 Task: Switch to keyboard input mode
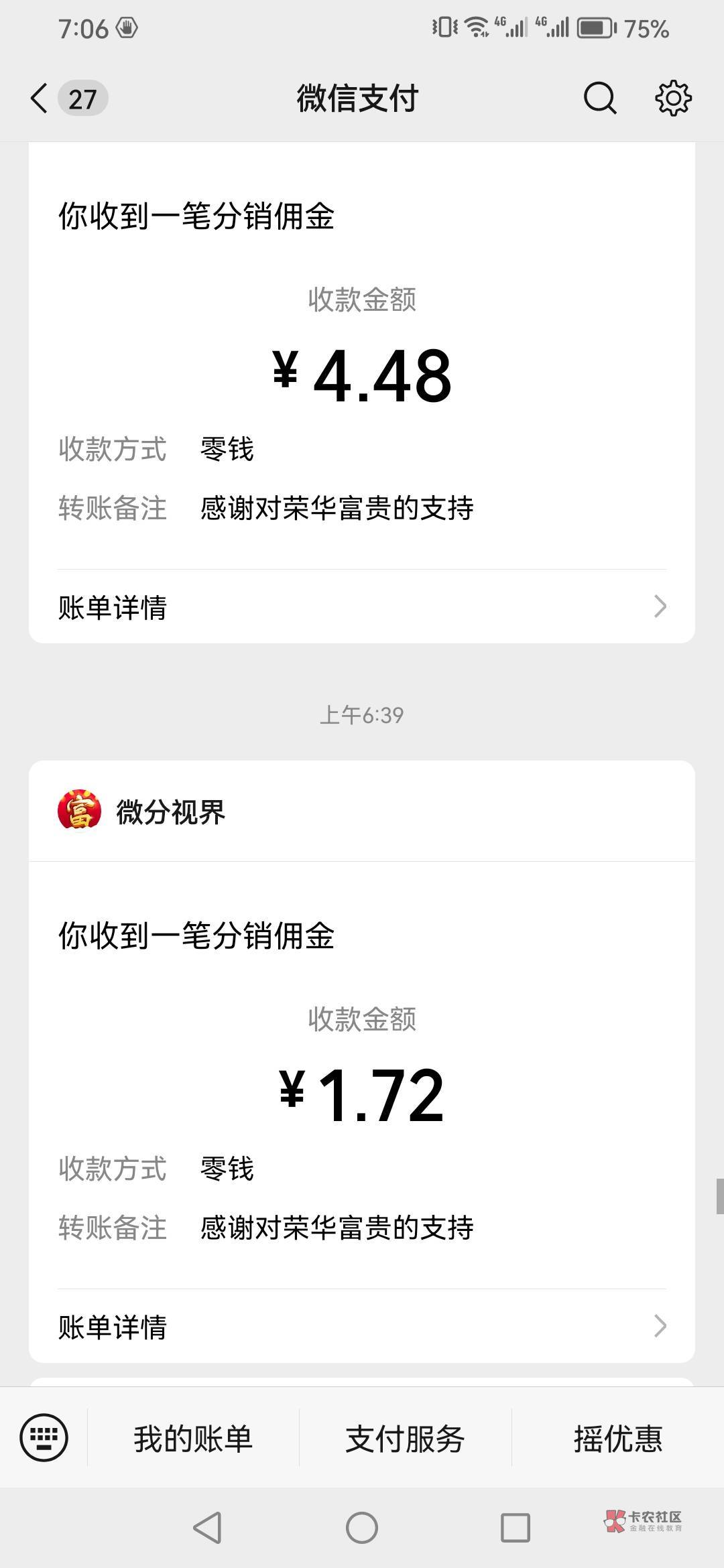tap(44, 1437)
